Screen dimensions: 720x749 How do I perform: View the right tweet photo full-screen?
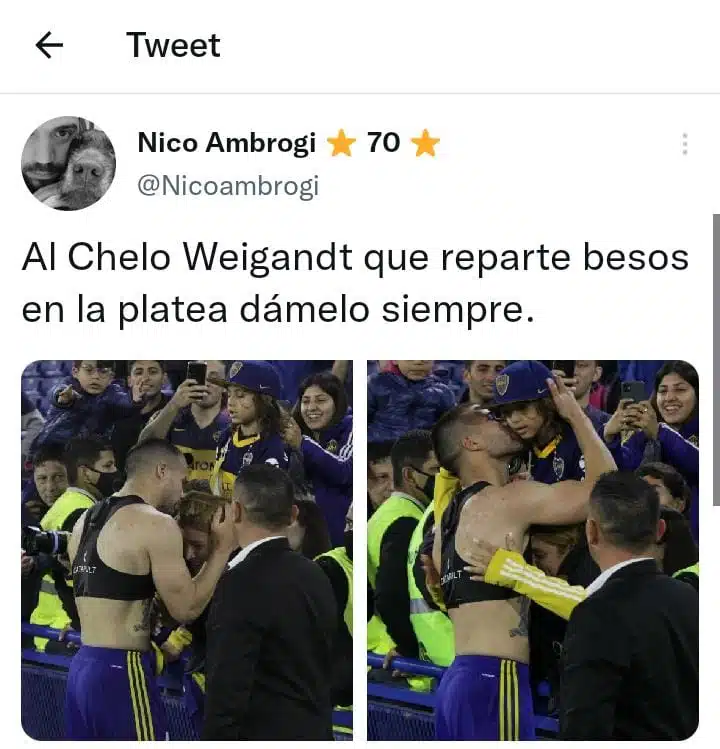pos(532,550)
